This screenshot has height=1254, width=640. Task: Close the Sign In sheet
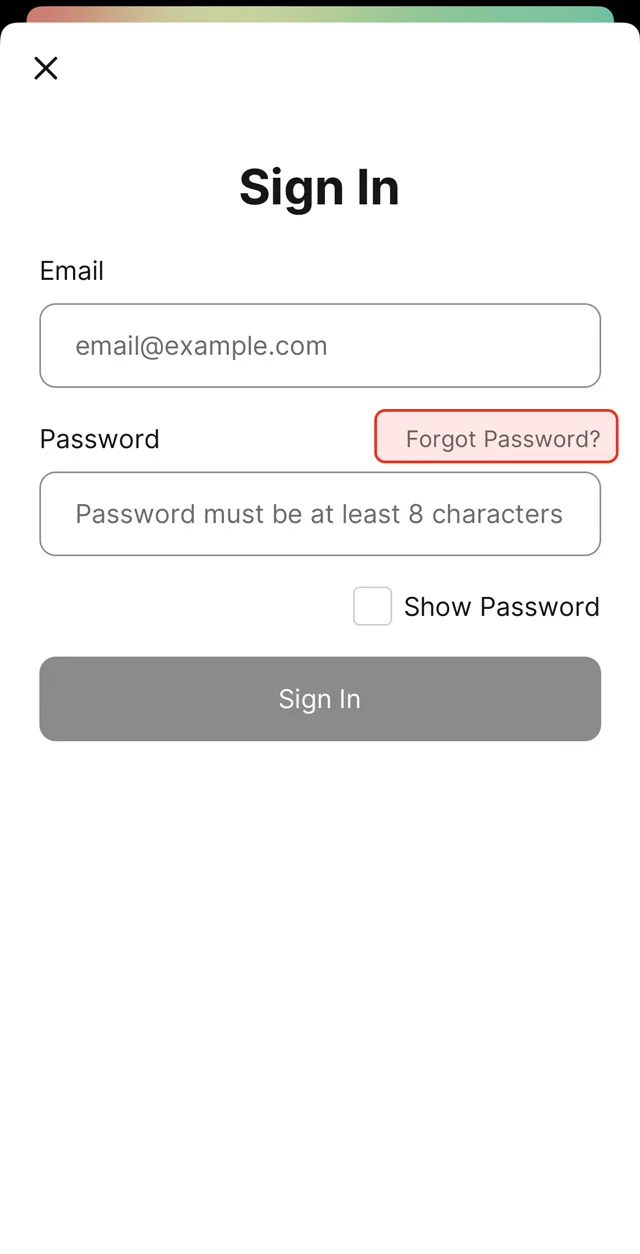[x=46, y=68]
